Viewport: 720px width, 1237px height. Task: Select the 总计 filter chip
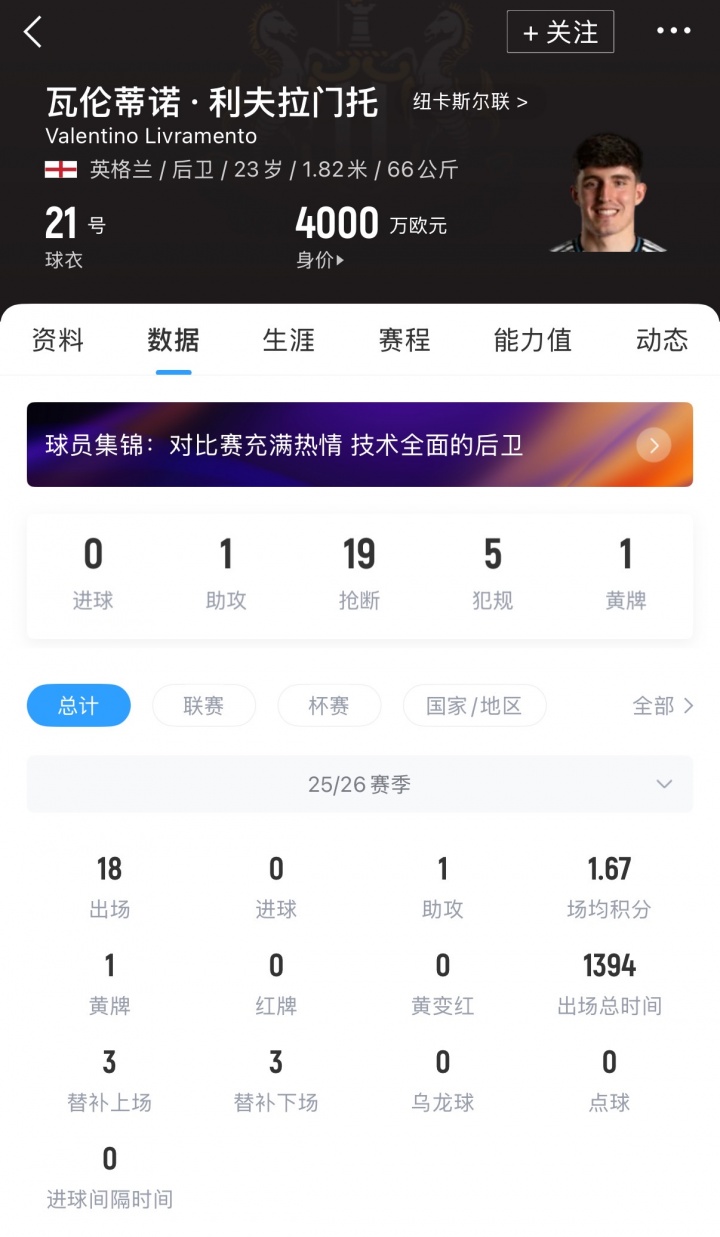tap(78, 705)
